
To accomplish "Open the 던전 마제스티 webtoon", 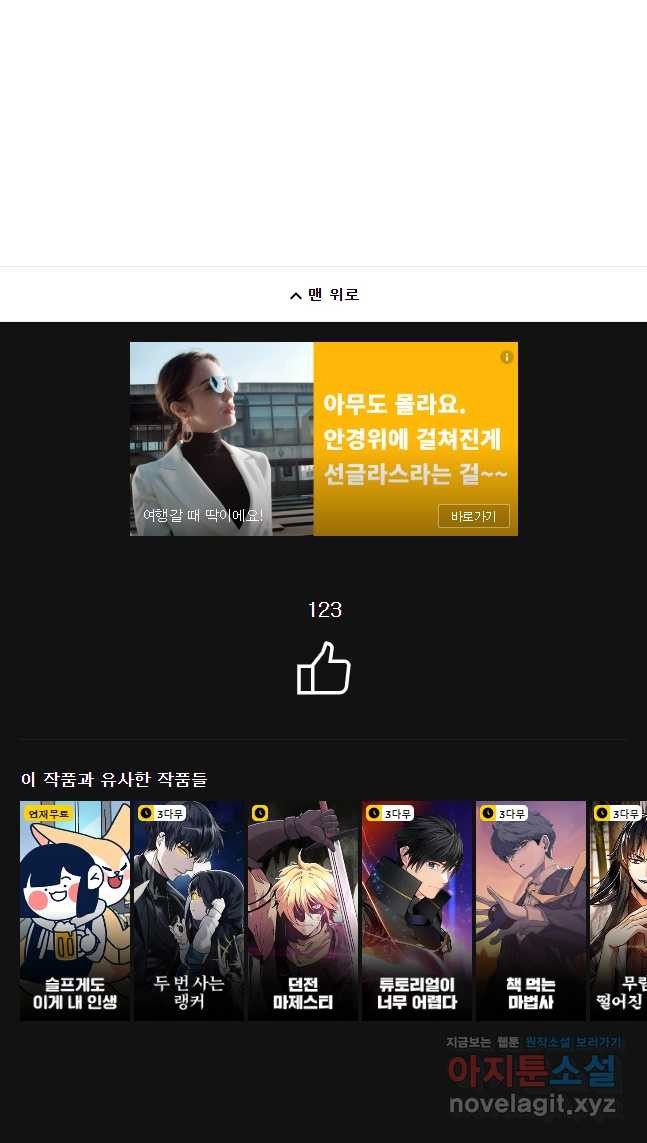I will click(x=303, y=910).
